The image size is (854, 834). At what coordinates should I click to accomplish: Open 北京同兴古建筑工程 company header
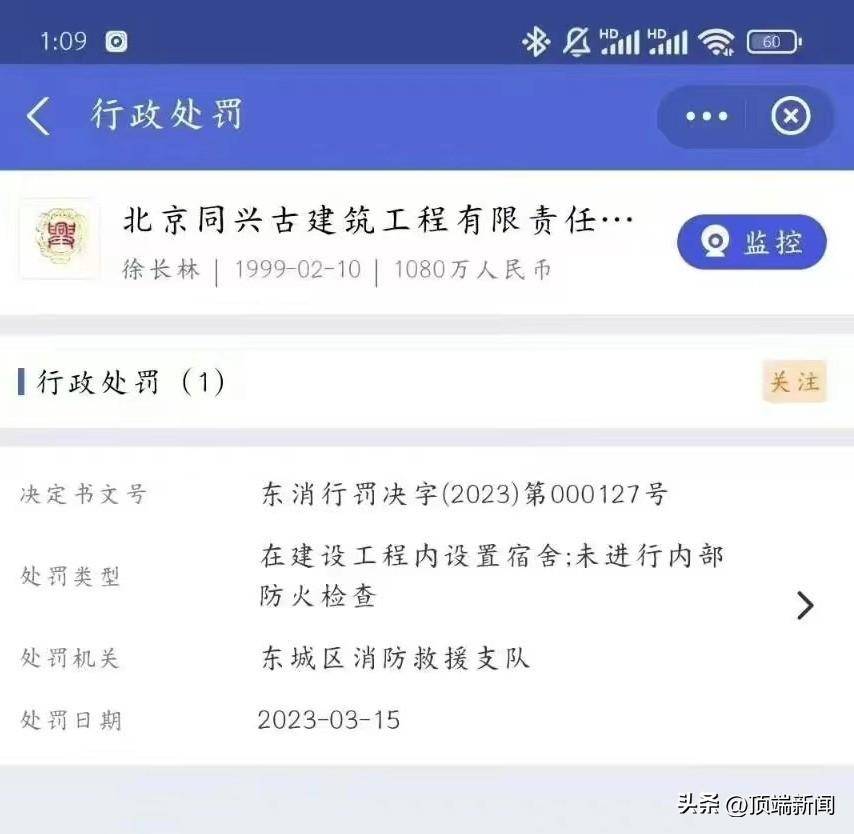tap(378, 222)
